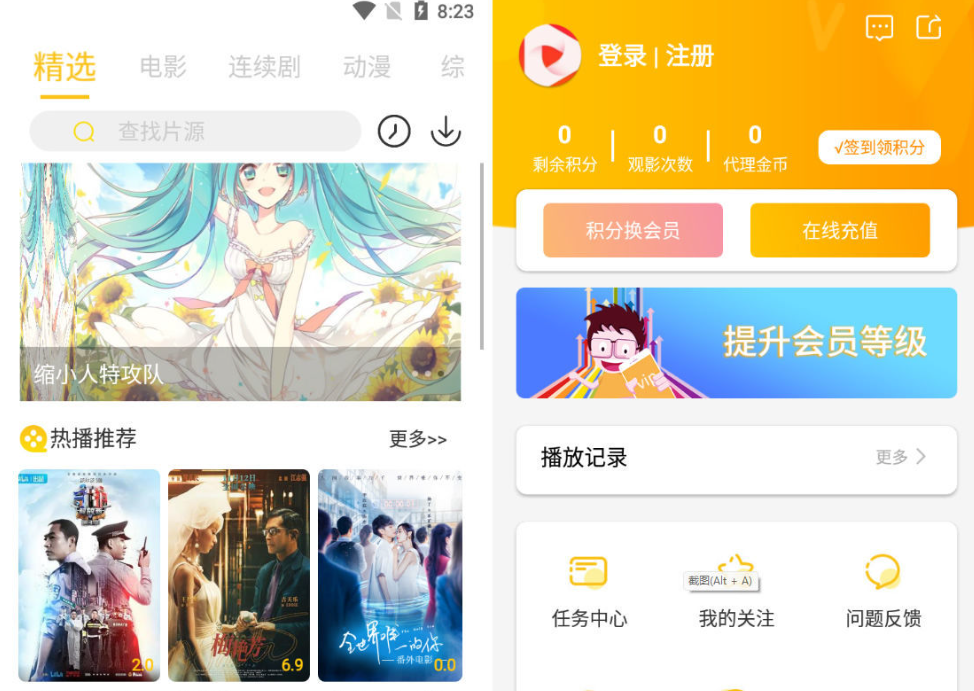This screenshot has height=691, width=974.
Task: Open the movie poster rated 6.9
Action: [x=239, y=575]
